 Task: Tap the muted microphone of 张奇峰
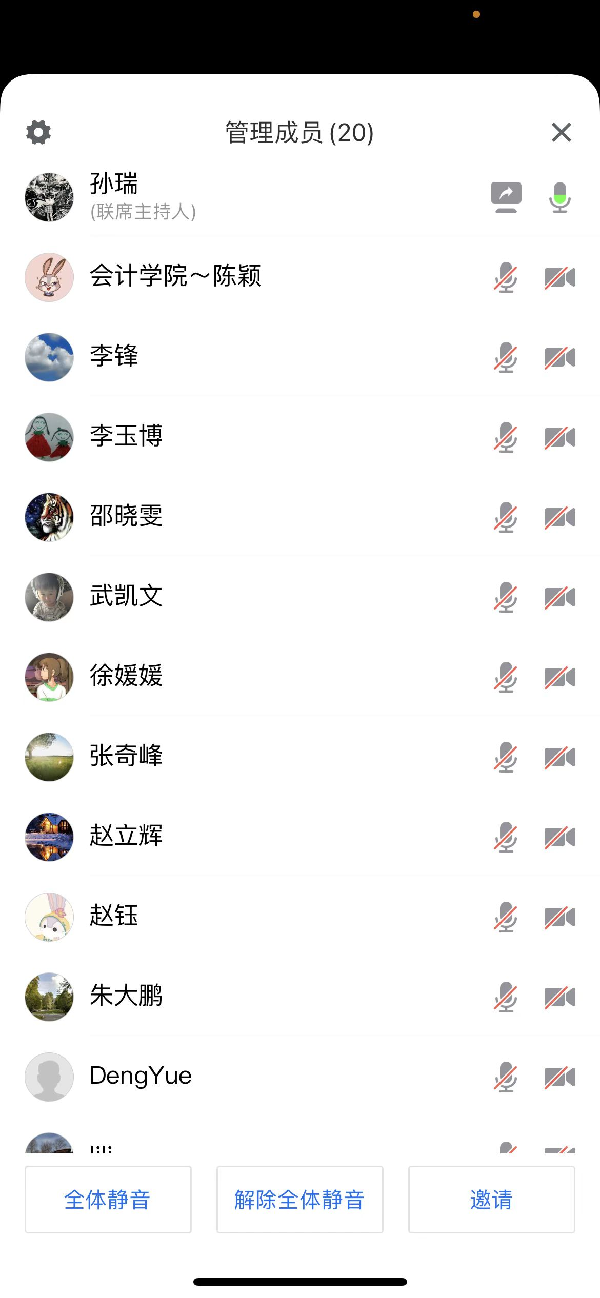(506, 757)
